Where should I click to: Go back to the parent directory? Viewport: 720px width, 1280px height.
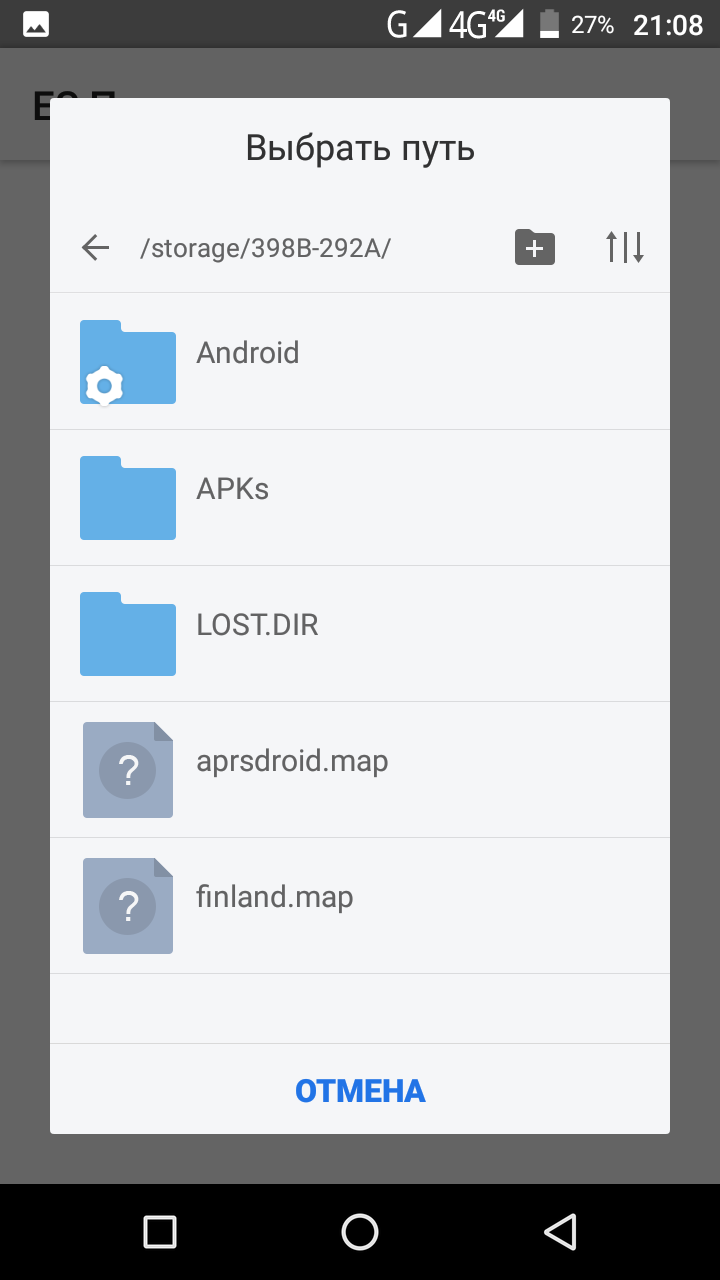[95, 247]
